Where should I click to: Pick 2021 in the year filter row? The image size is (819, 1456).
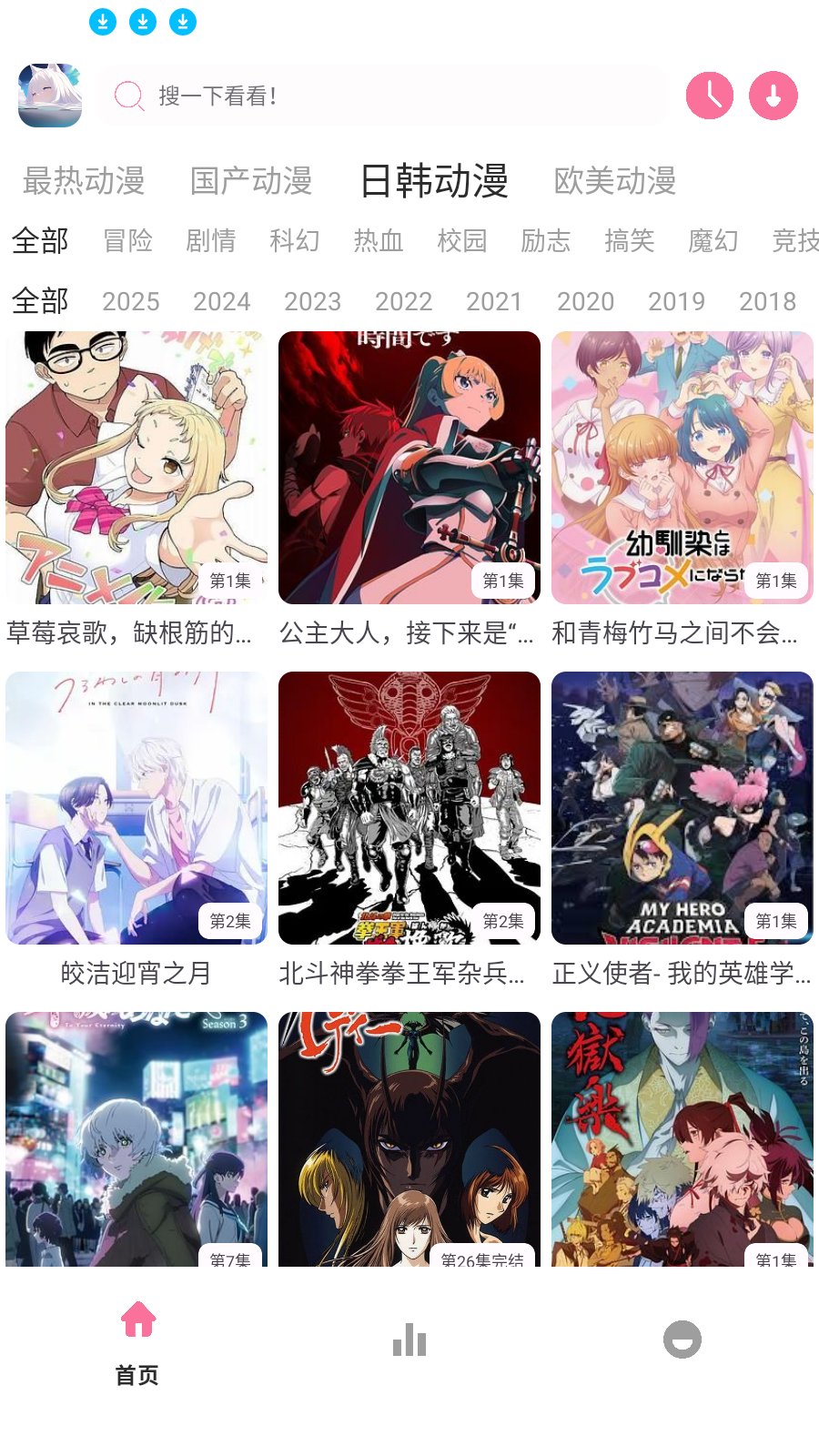(495, 301)
